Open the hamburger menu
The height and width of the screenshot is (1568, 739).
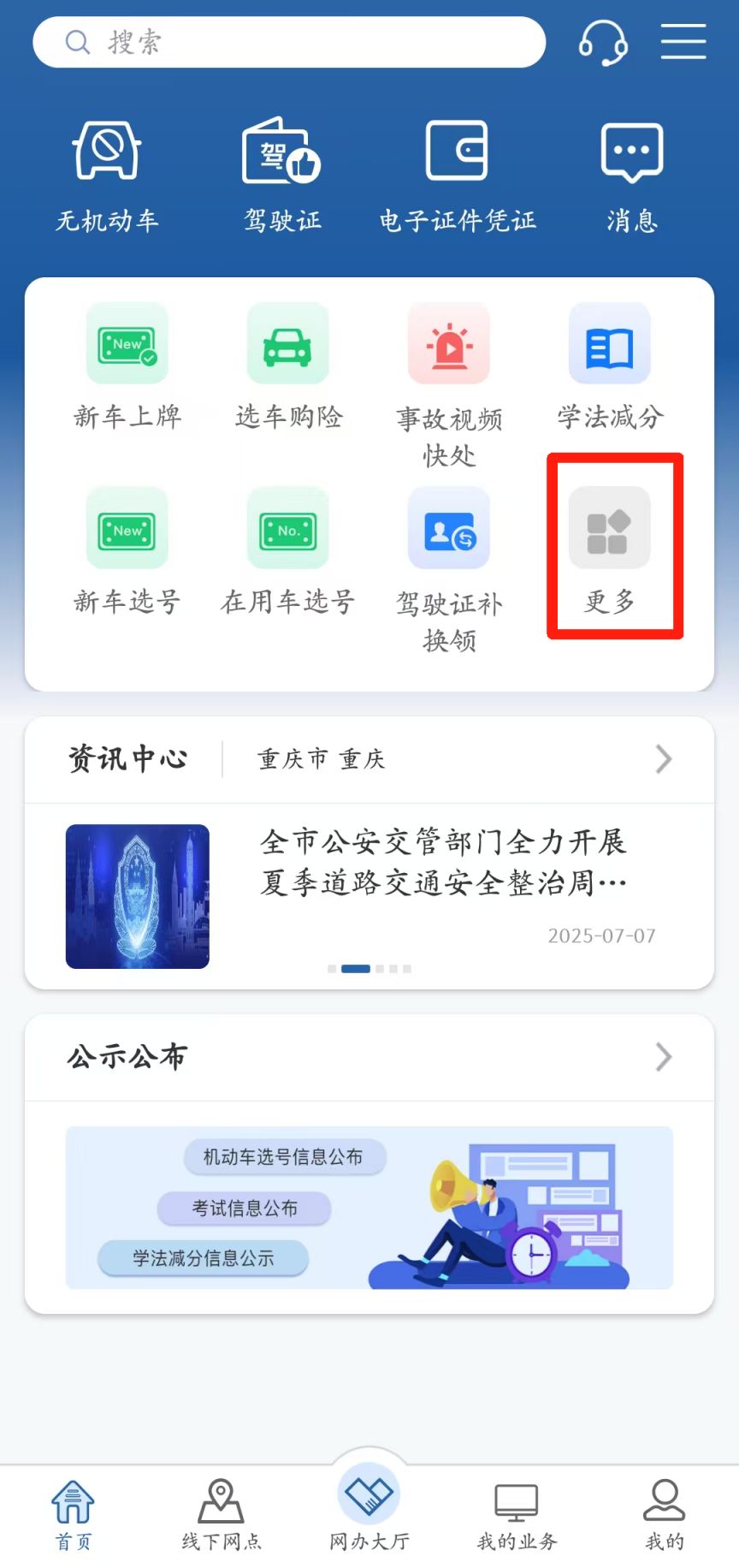[x=683, y=42]
